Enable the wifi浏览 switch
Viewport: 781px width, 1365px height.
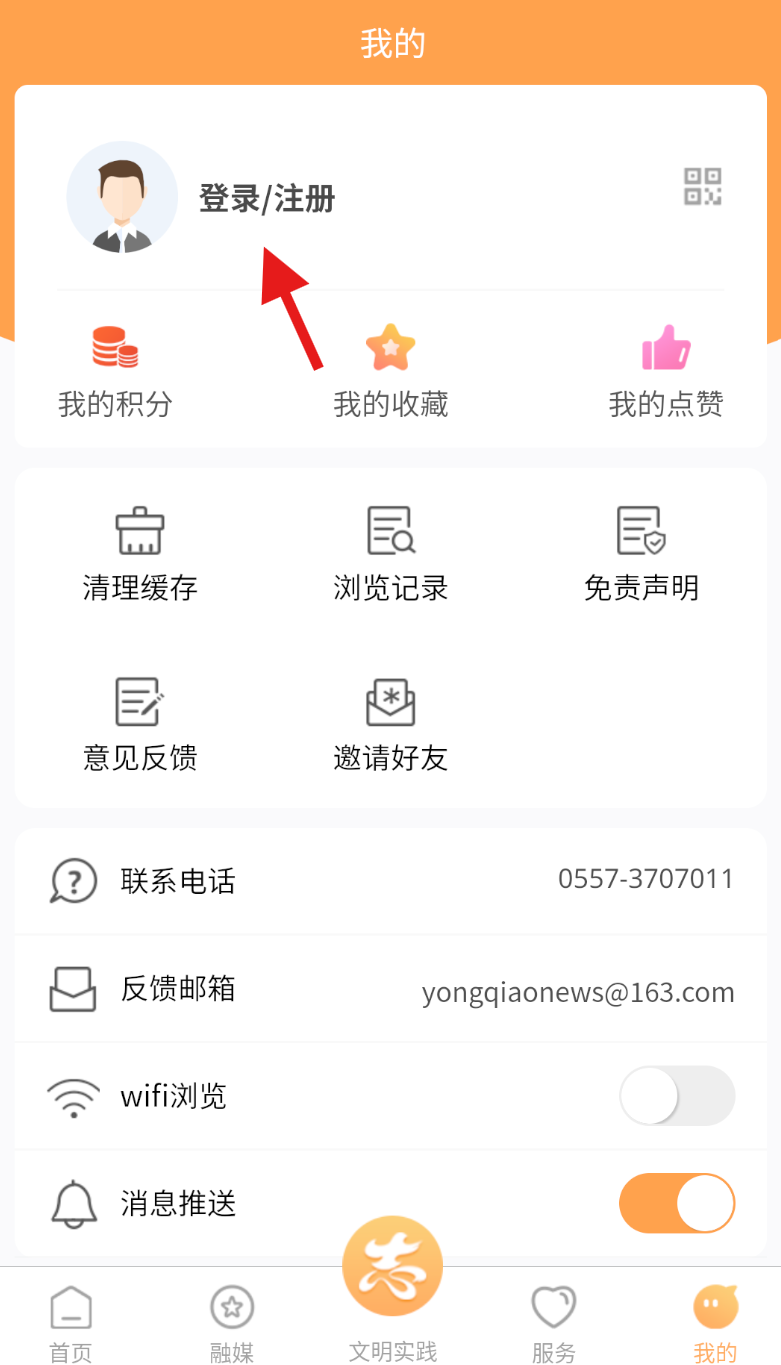[677, 1096]
